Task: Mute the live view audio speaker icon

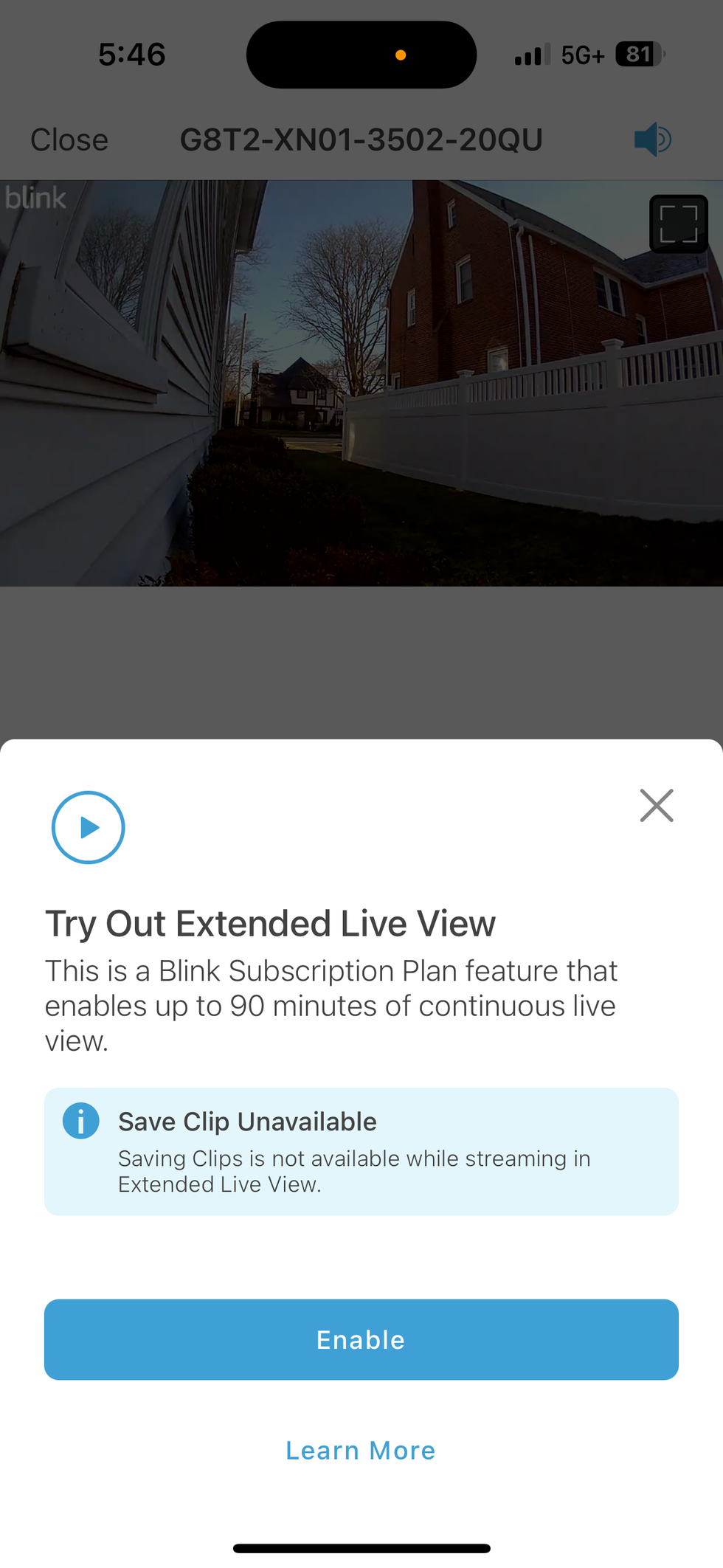Action: (652, 139)
